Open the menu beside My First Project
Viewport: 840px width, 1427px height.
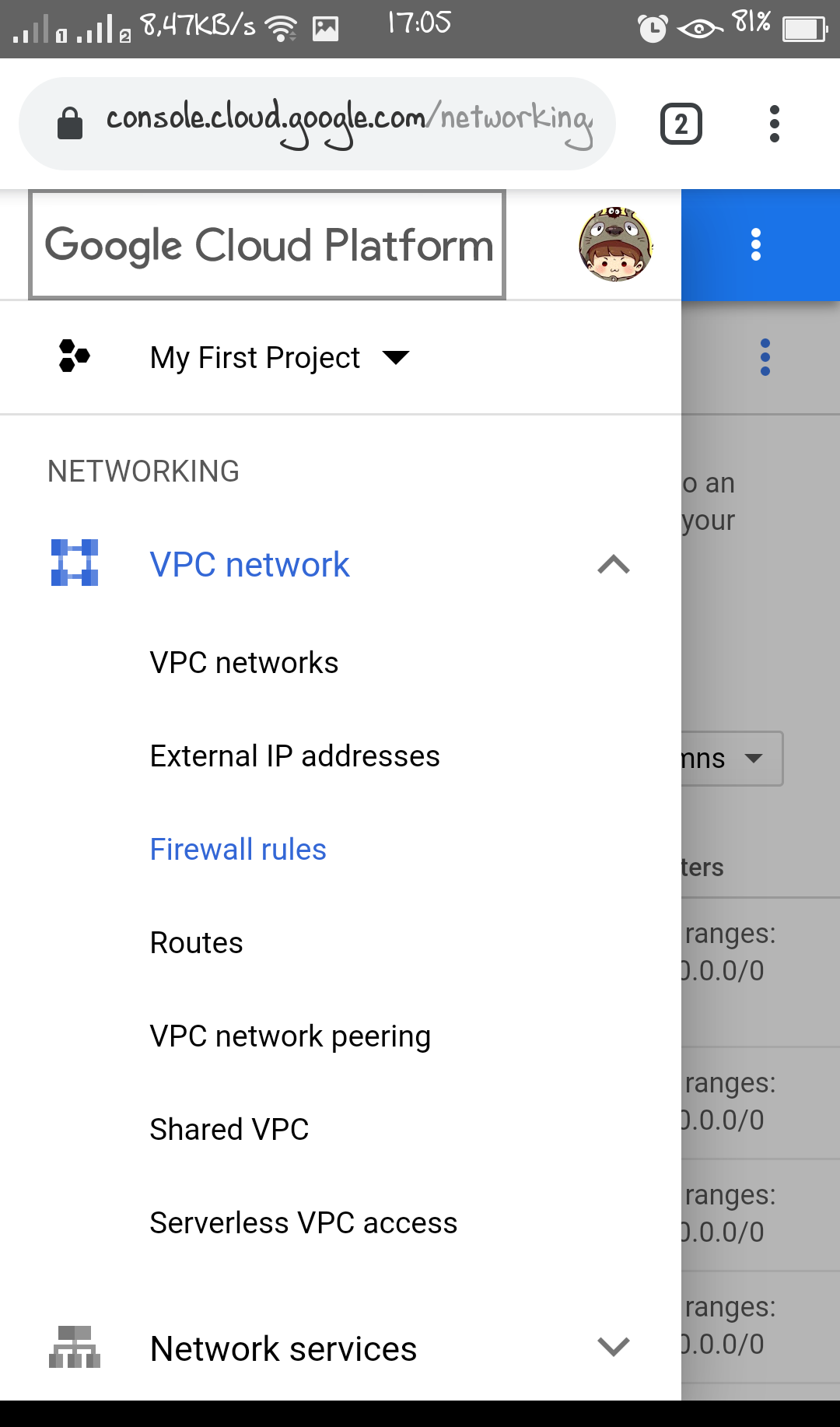[765, 356]
